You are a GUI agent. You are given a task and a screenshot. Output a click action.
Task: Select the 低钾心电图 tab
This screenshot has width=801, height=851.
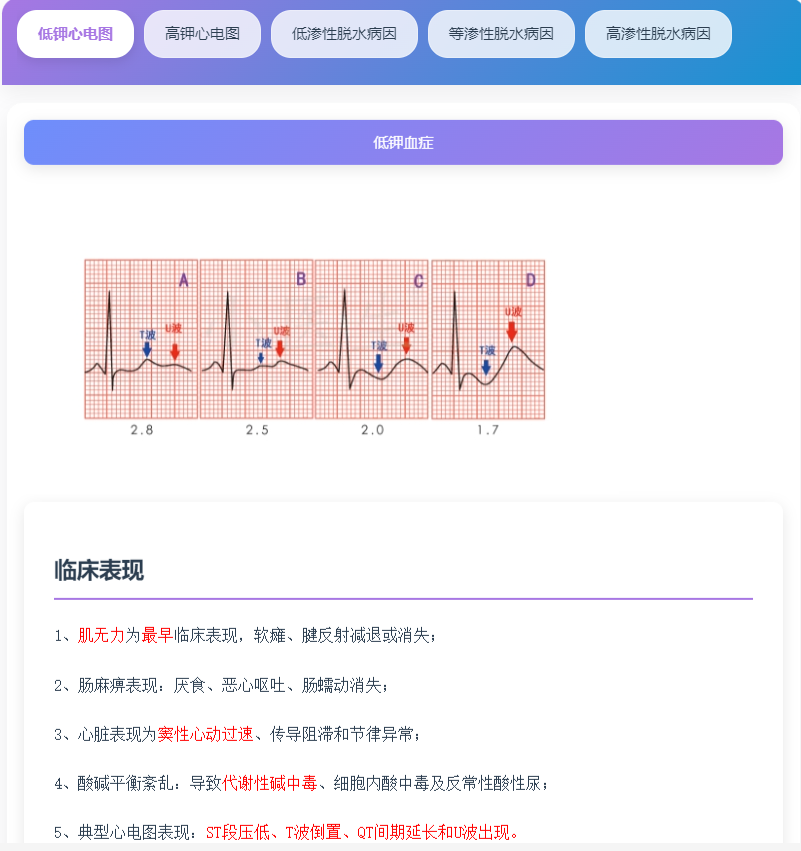[x=75, y=34]
